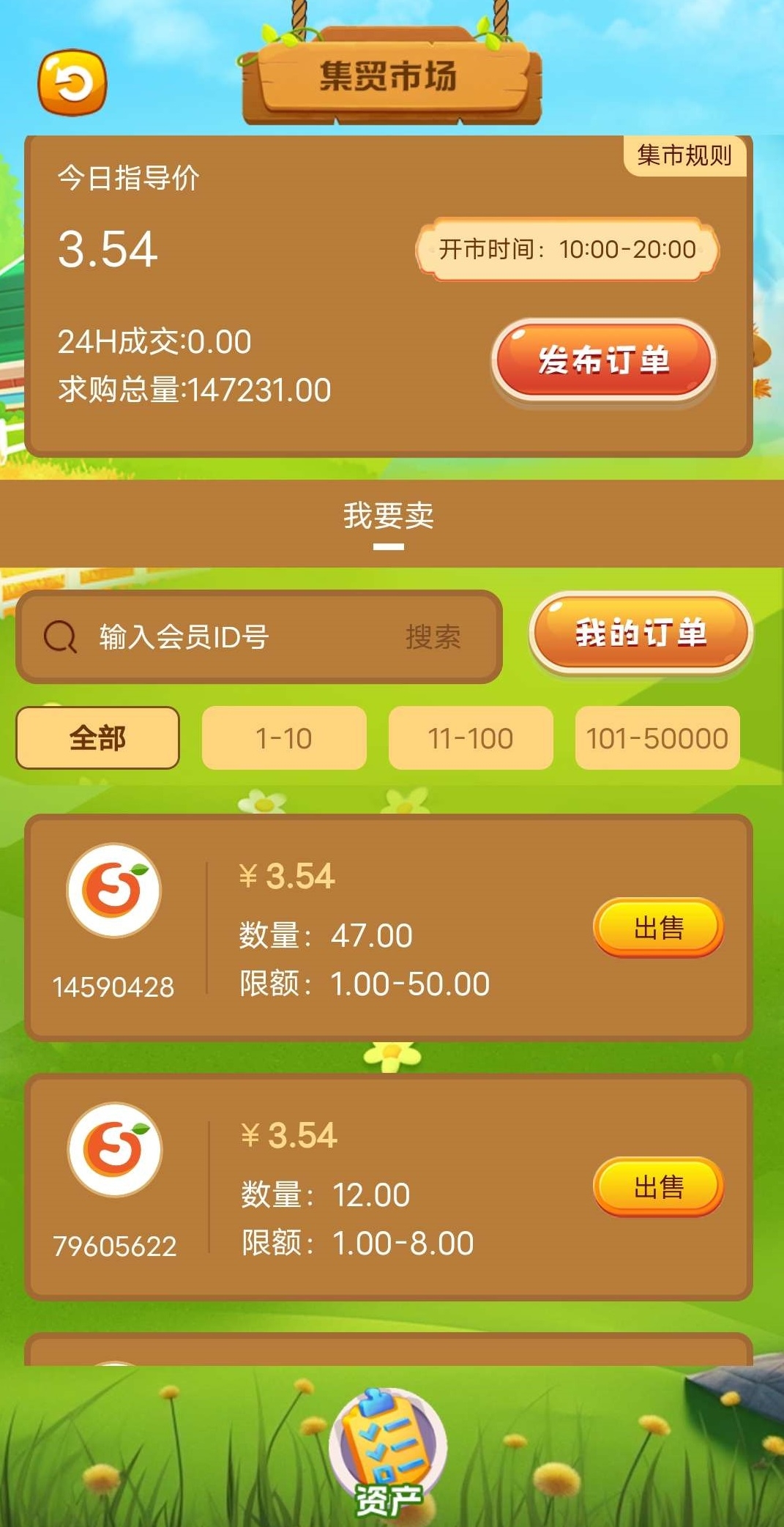Select the 11-100 quantity filter
784x1527 pixels.
471,738
